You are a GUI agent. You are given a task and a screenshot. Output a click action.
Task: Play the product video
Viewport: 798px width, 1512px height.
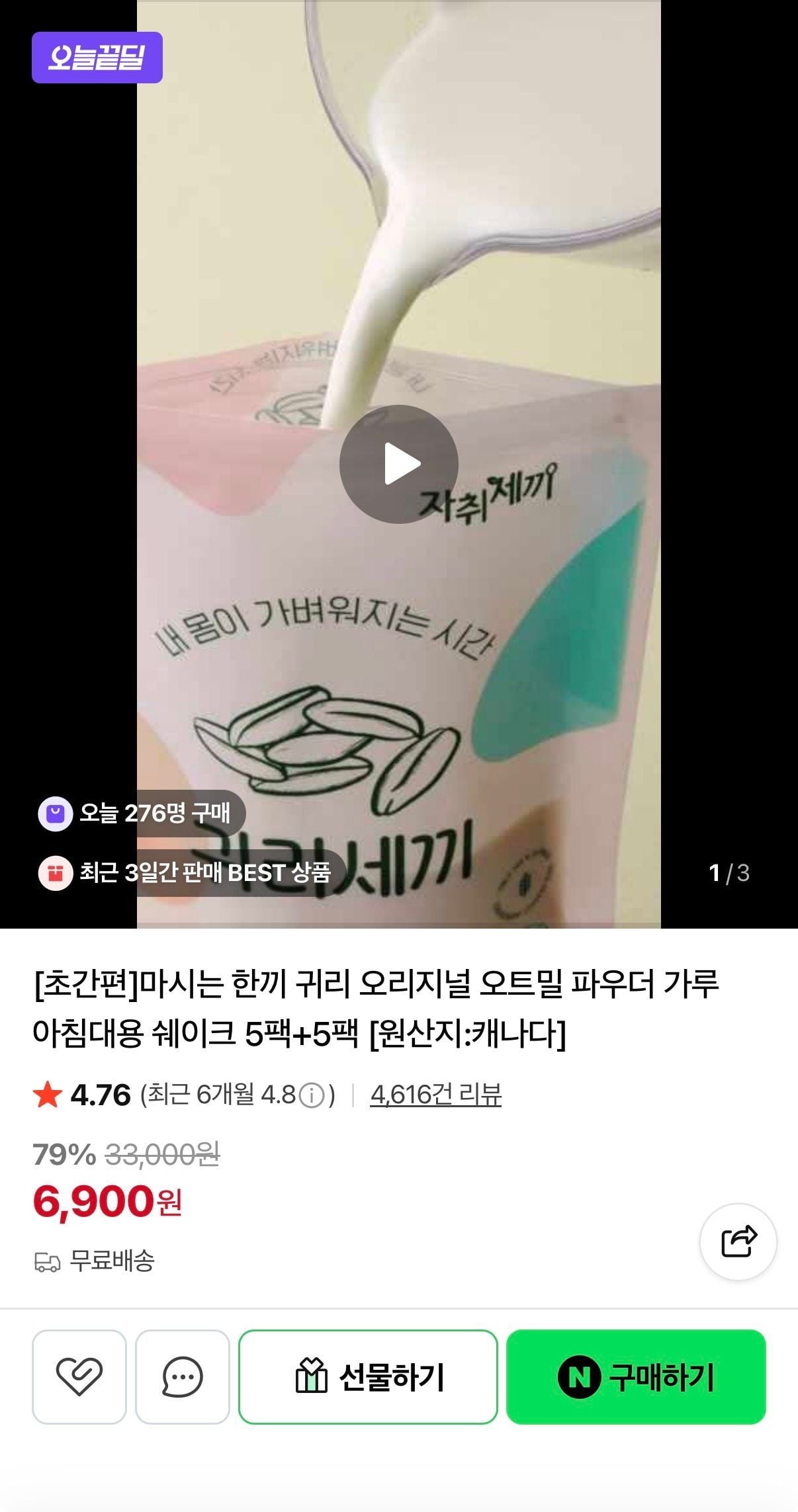coord(398,464)
